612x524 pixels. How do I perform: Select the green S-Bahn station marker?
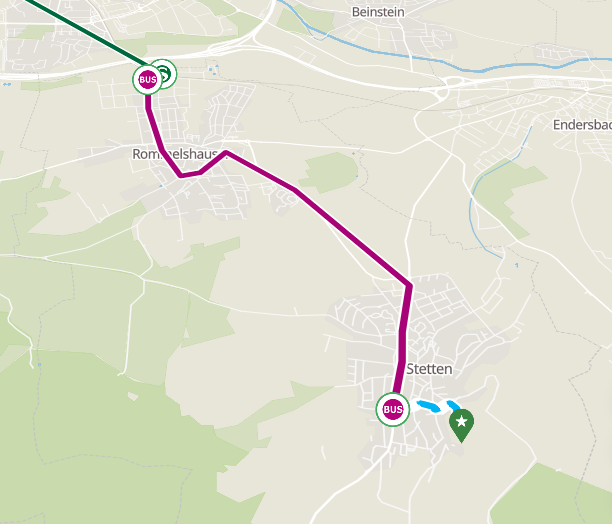coord(165,73)
